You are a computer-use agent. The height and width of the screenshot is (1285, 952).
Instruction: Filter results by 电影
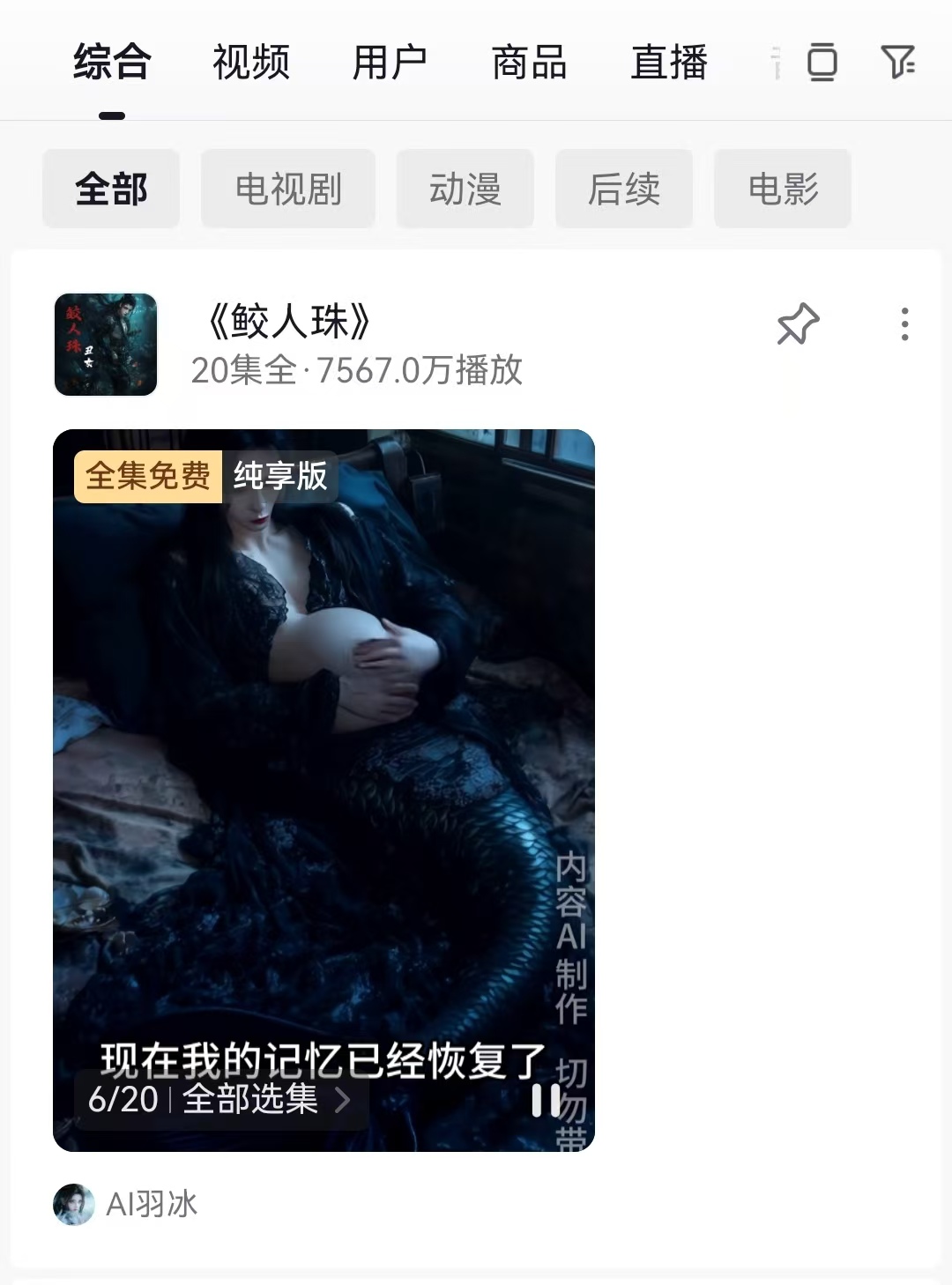(783, 189)
